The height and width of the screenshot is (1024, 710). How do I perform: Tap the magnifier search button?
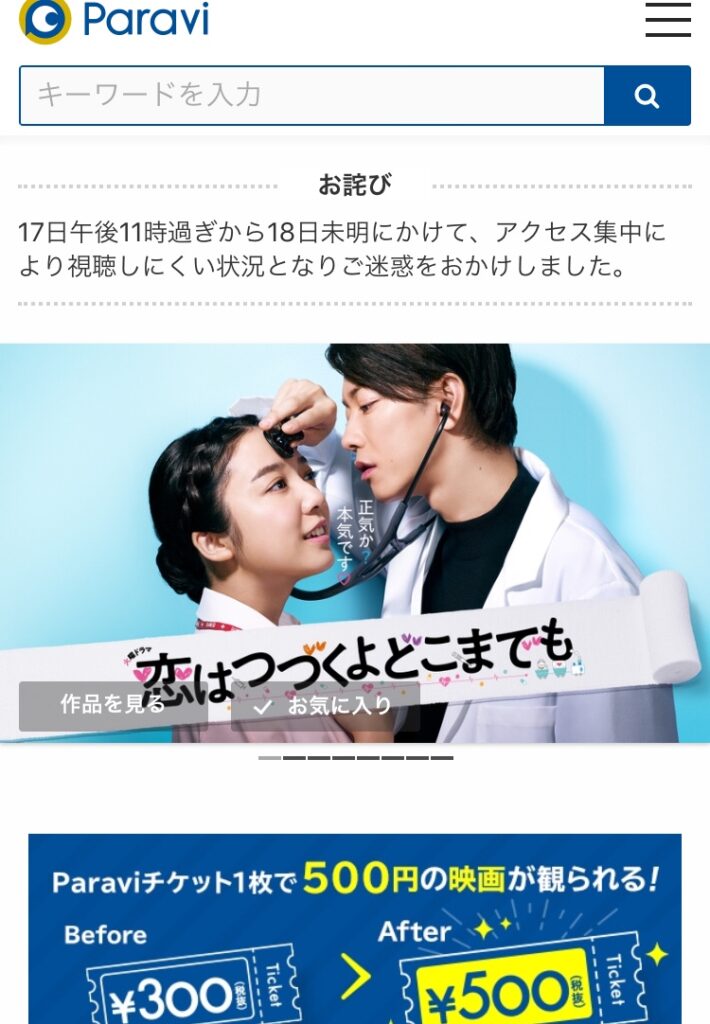click(x=647, y=96)
